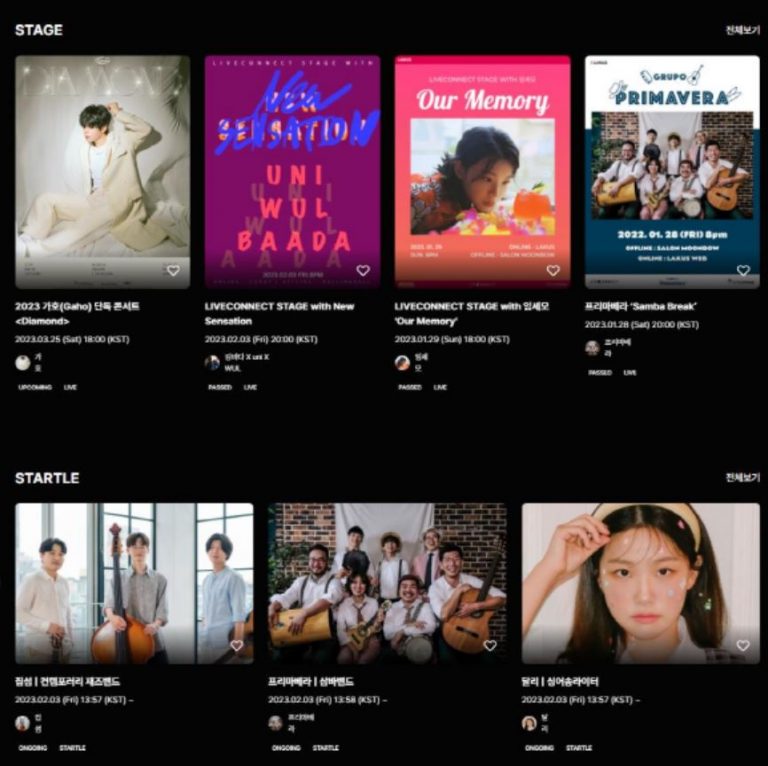
Task: Open the New Sensation stage poster
Action: [292, 172]
